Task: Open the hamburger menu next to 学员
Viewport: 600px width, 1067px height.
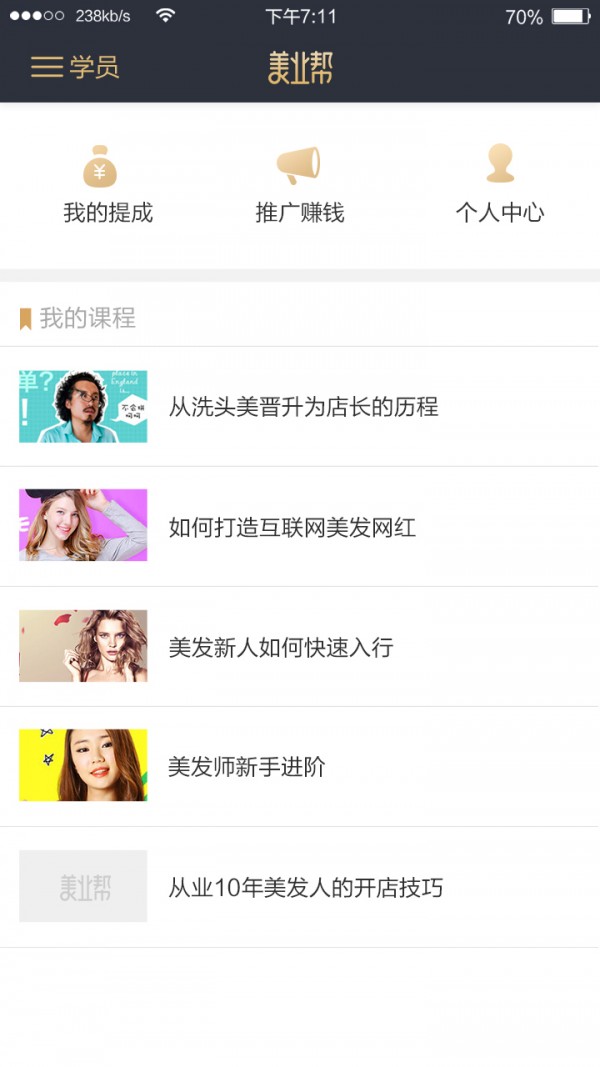Action: click(x=46, y=67)
